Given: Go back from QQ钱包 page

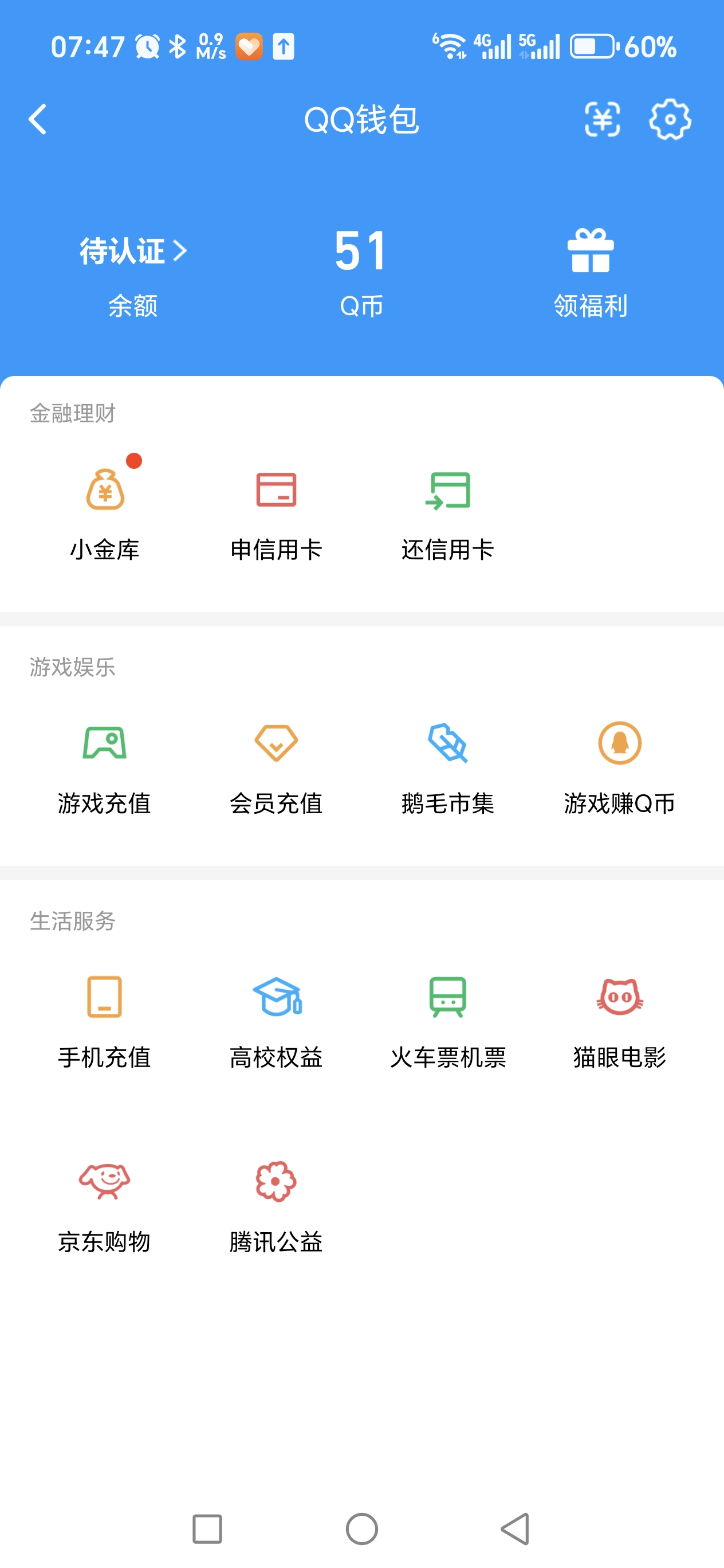Looking at the screenshot, I should pos(38,119).
